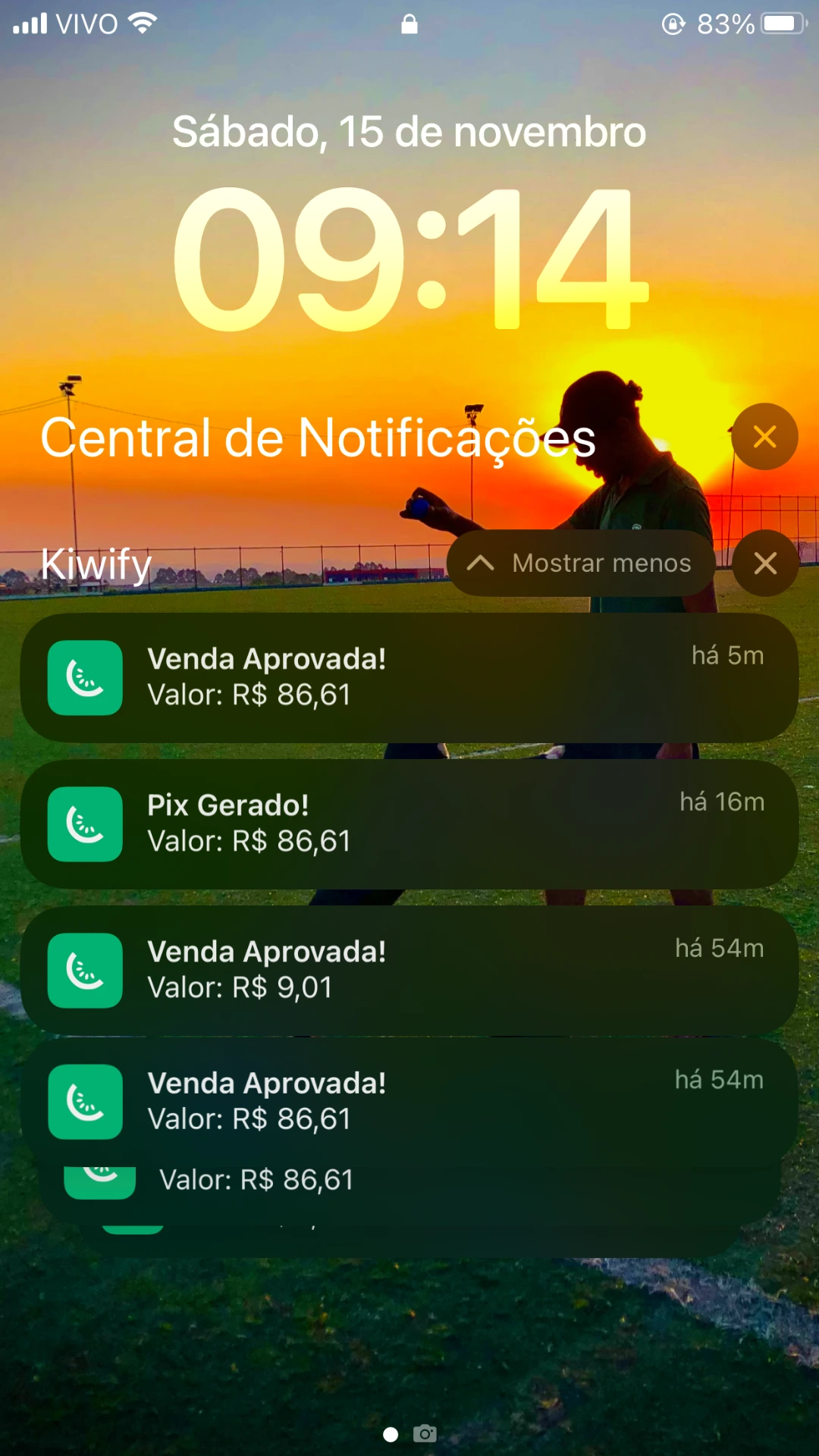
Task: Tap the camera icon at the bottom
Action: [x=425, y=1433]
